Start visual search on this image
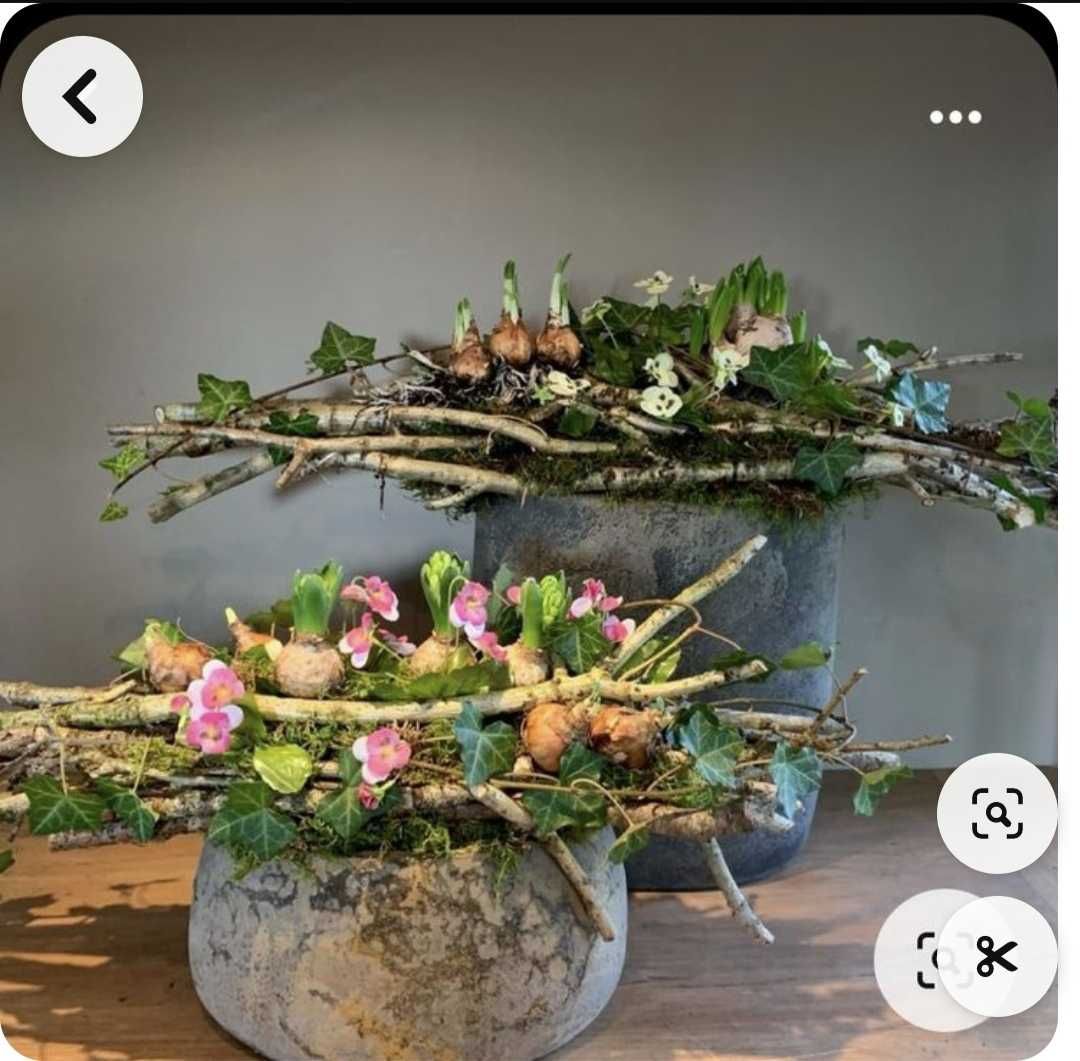1080x1061 pixels. [996, 813]
